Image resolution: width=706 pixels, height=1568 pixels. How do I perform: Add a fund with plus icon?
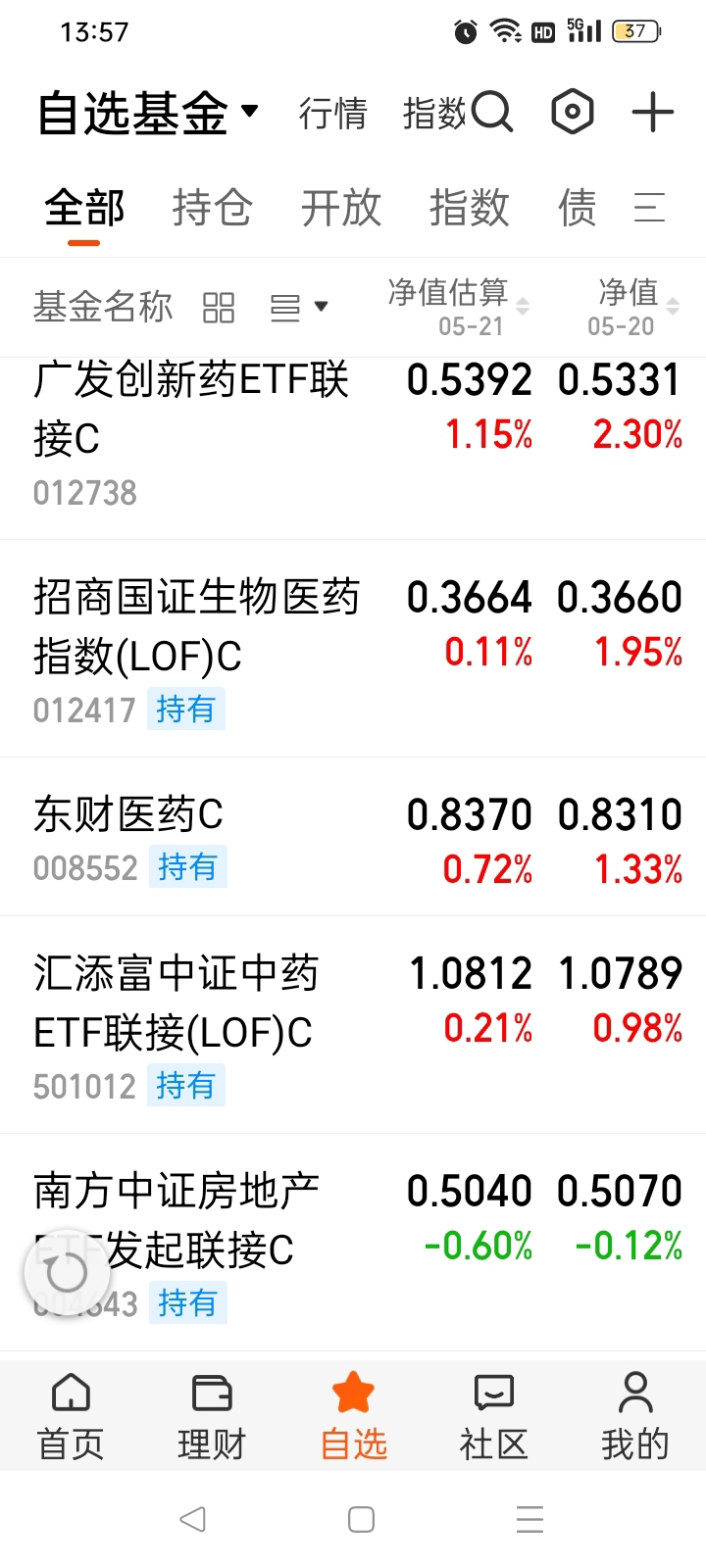tap(652, 113)
